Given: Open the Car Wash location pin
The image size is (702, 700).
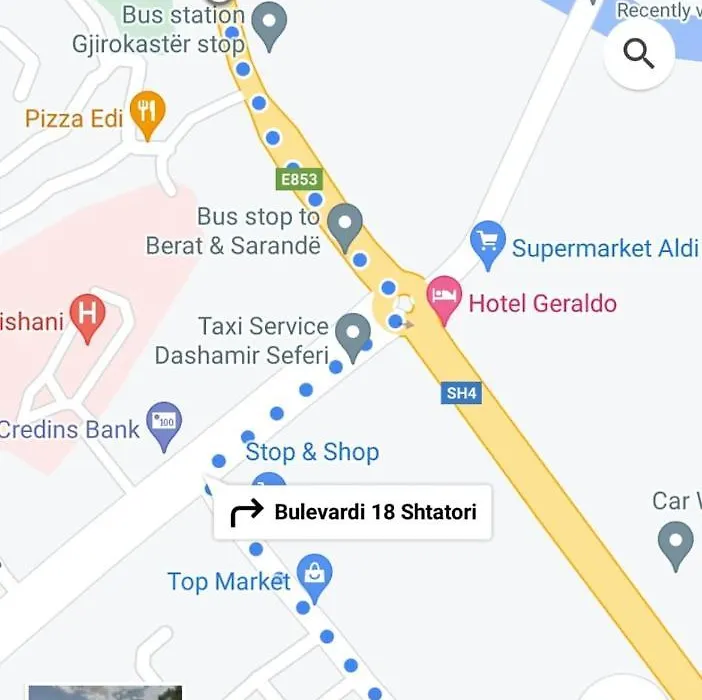Looking at the screenshot, I should tap(676, 543).
